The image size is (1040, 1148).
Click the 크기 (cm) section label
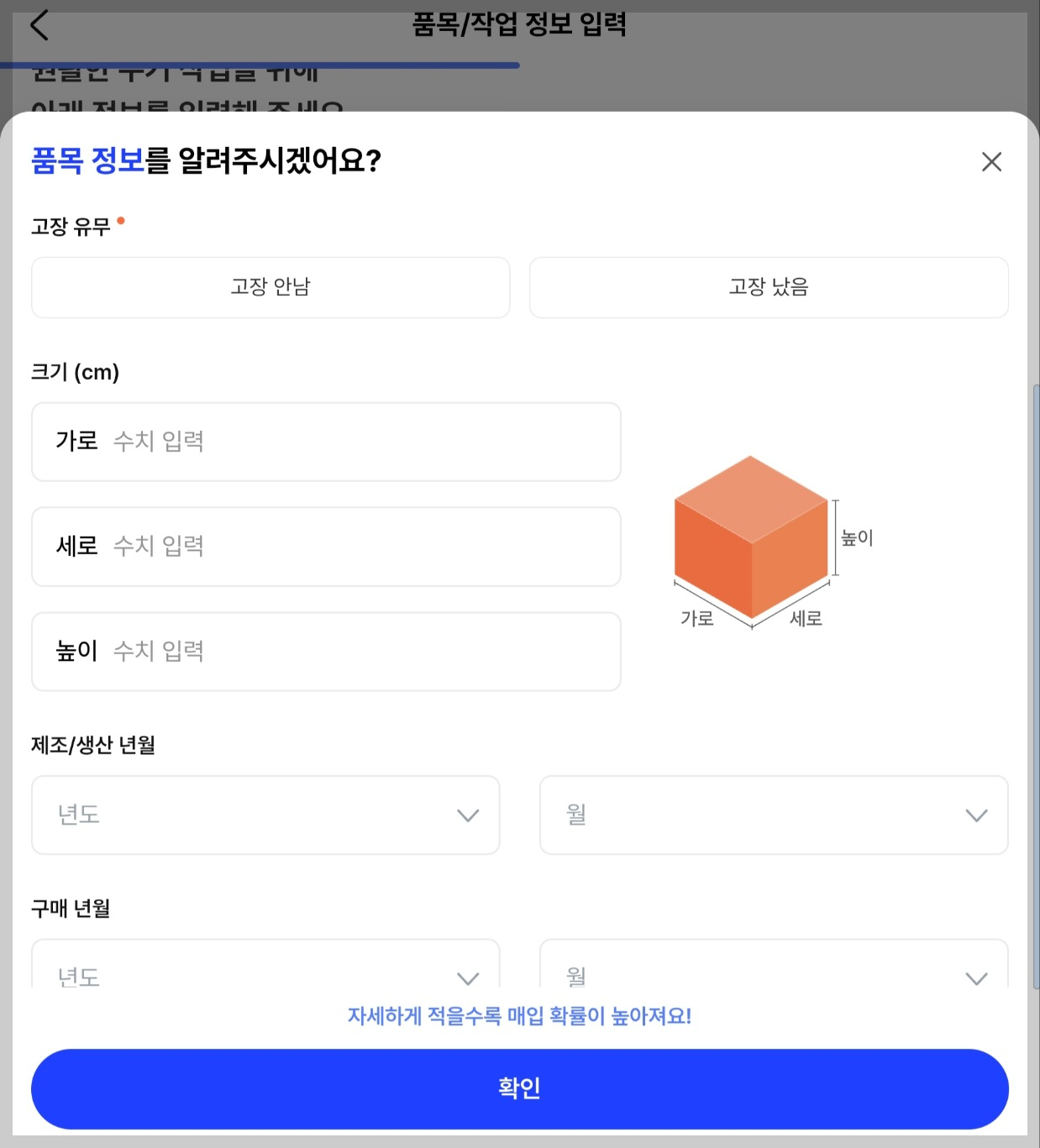point(74,372)
